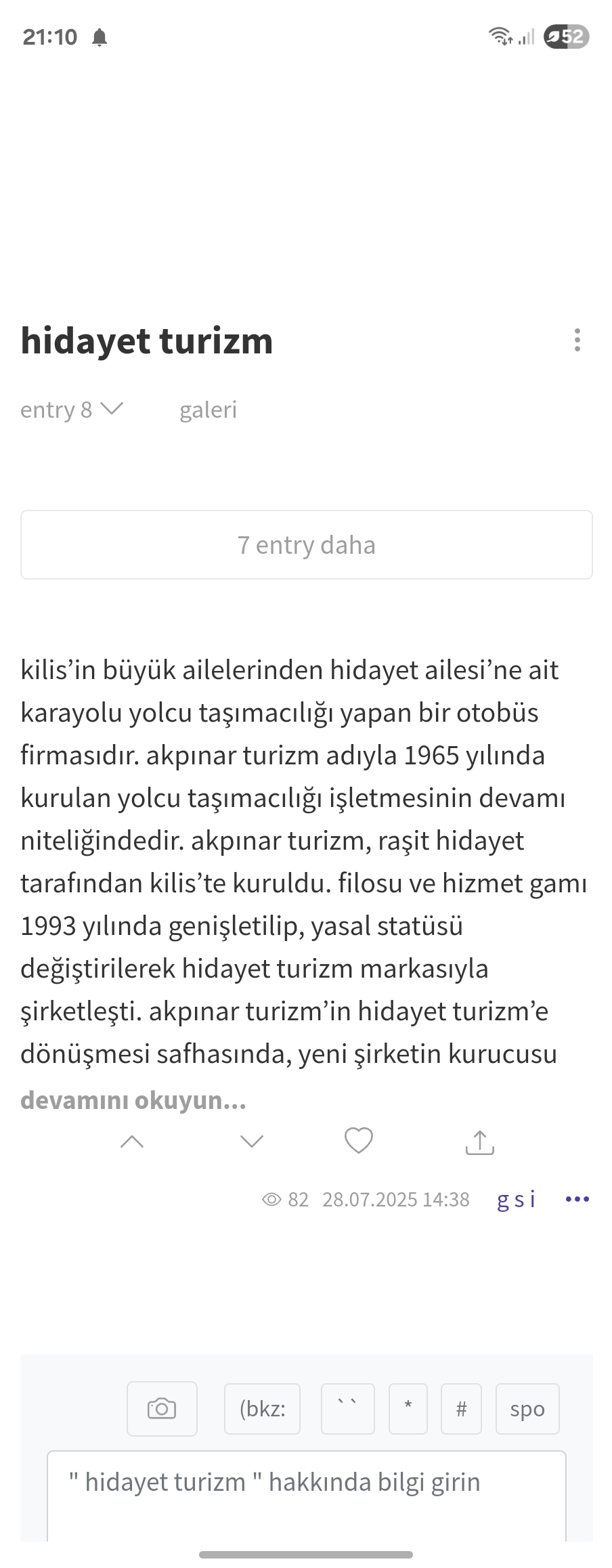Favorite the entry with the heart icon
The image size is (612, 1568).
pyautogui.click(x=359, y=1141)
